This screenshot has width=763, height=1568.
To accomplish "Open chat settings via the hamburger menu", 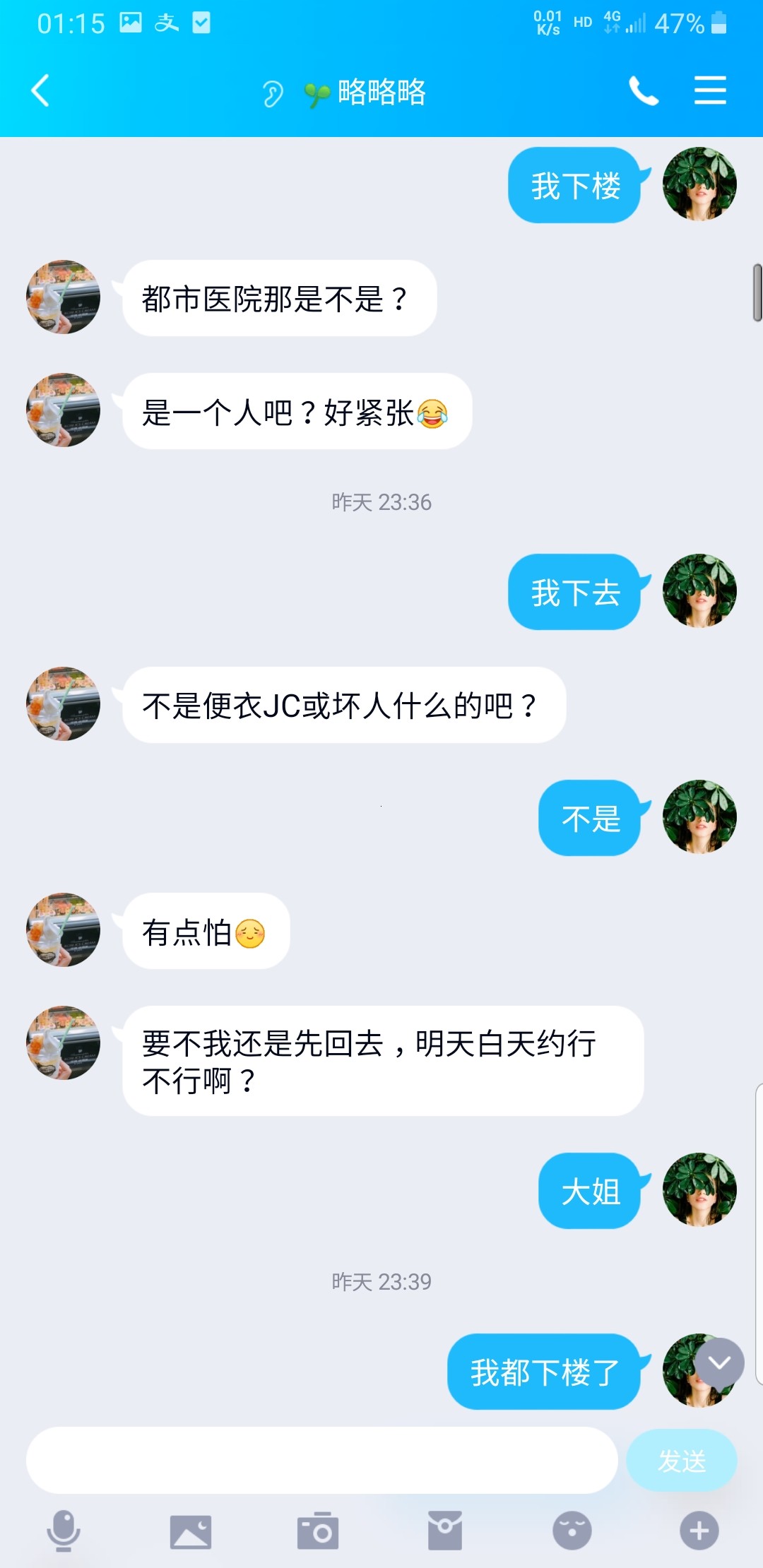I will click(710, 90).
